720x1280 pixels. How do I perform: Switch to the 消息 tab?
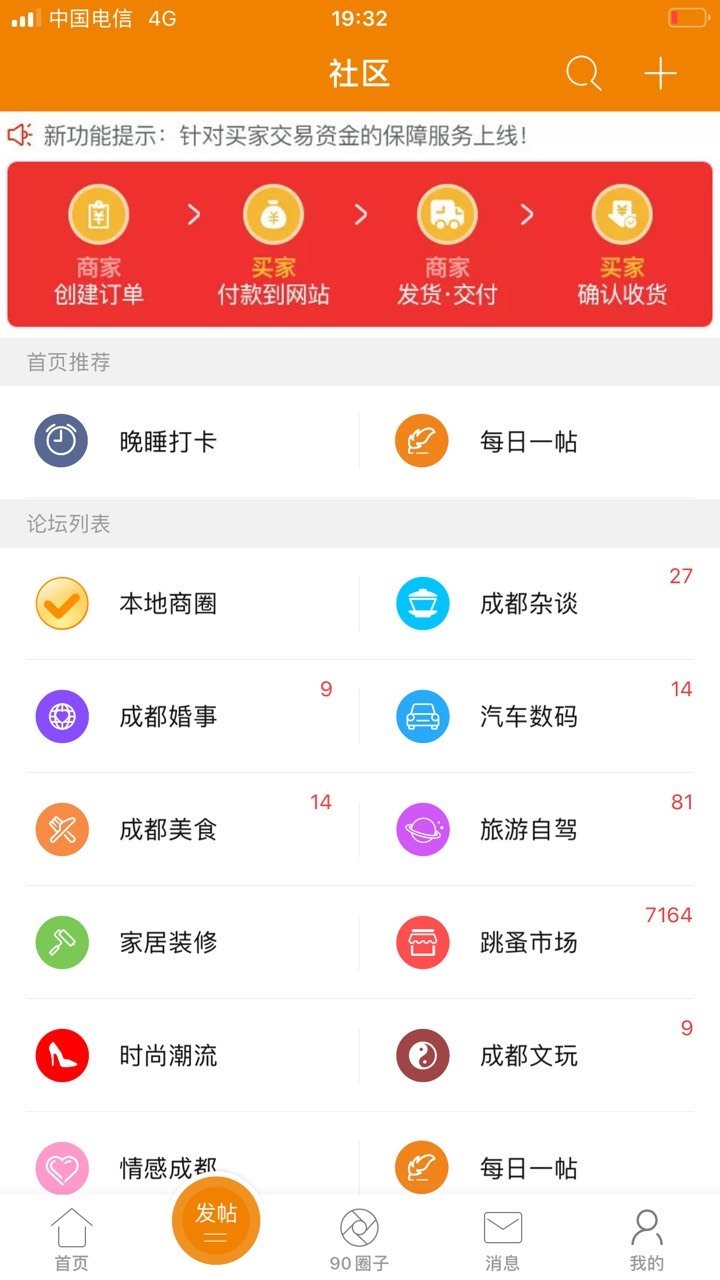[x=503, y=1239]
